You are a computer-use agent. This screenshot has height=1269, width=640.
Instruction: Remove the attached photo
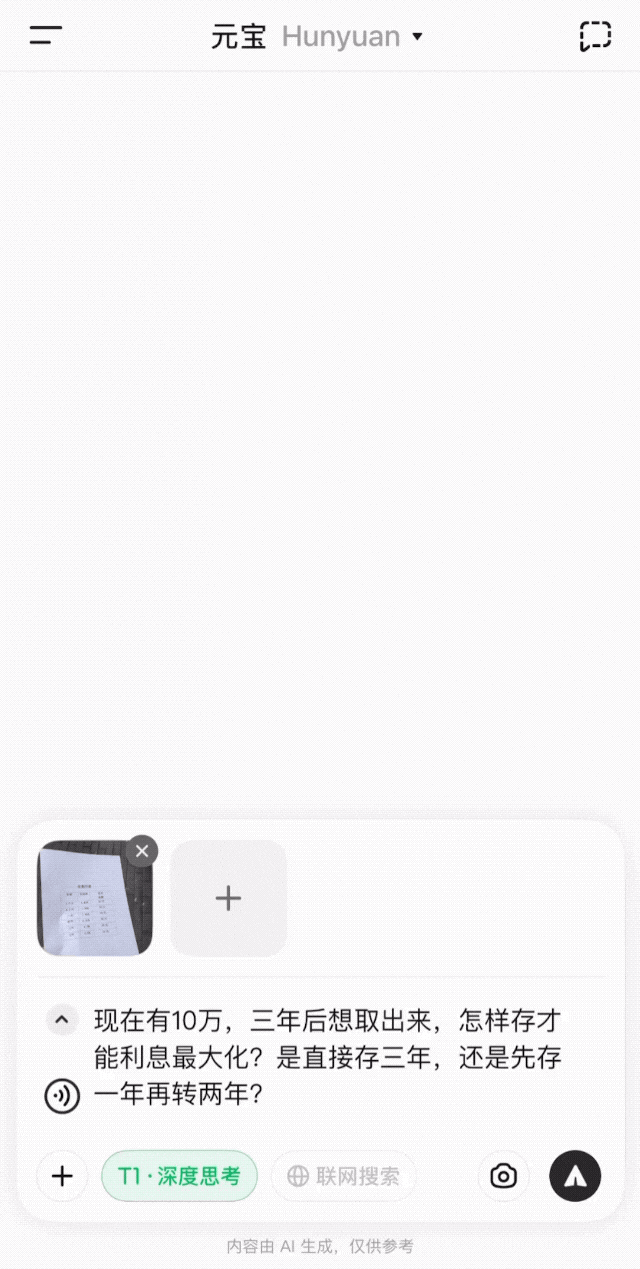(142, 851)
